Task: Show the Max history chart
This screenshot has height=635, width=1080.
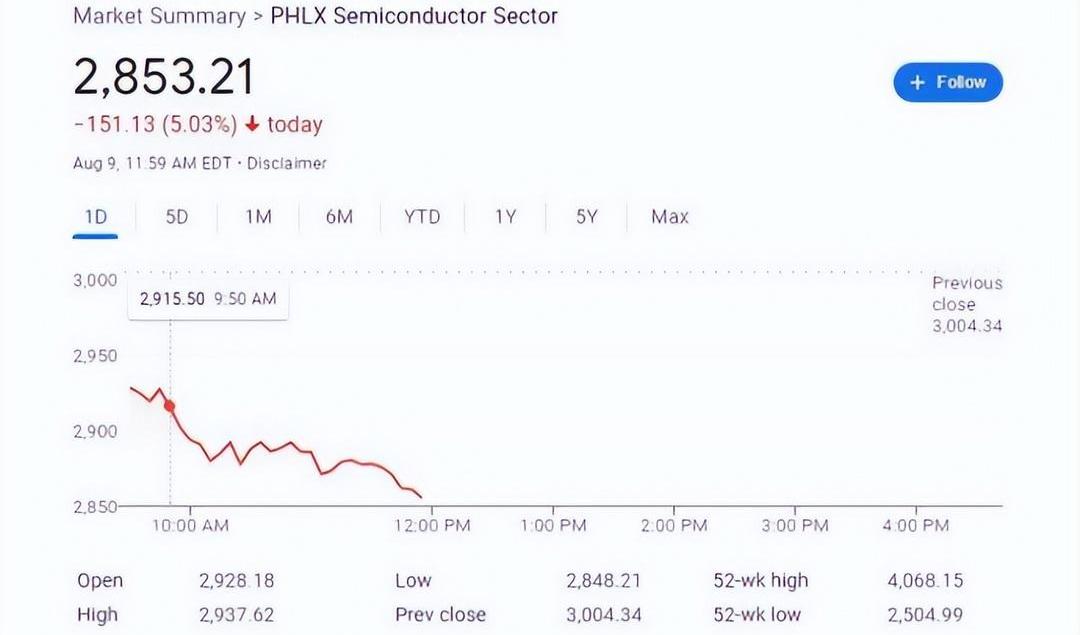Action: click(x=669, y=217)
